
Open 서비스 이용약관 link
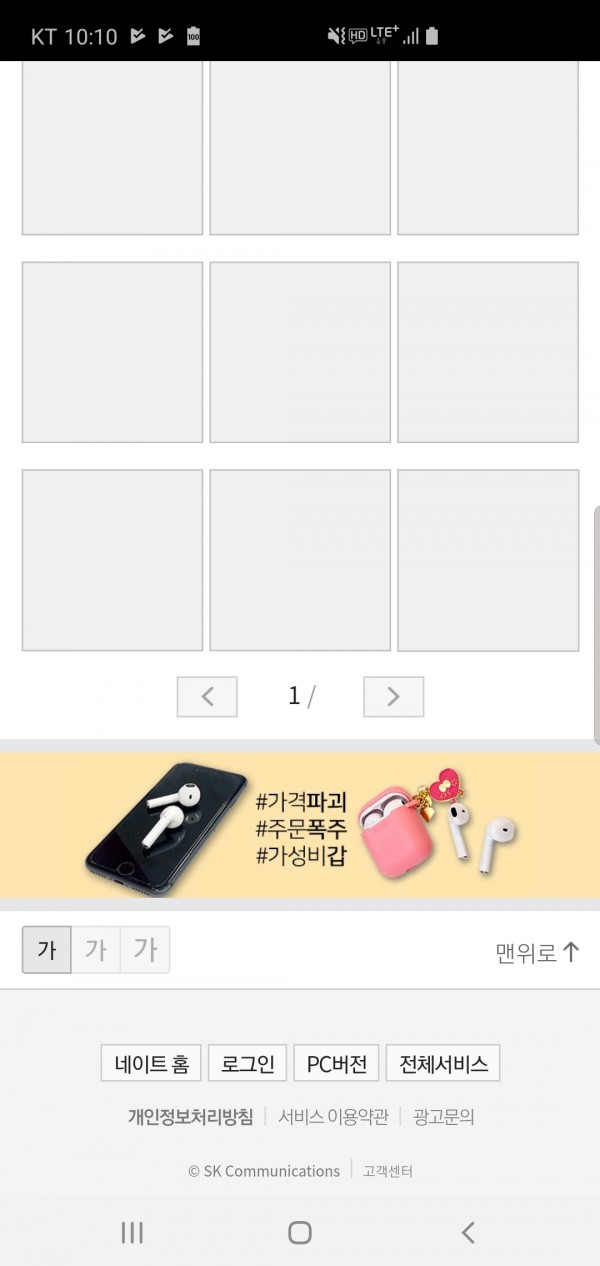(x=333, y=1117)
